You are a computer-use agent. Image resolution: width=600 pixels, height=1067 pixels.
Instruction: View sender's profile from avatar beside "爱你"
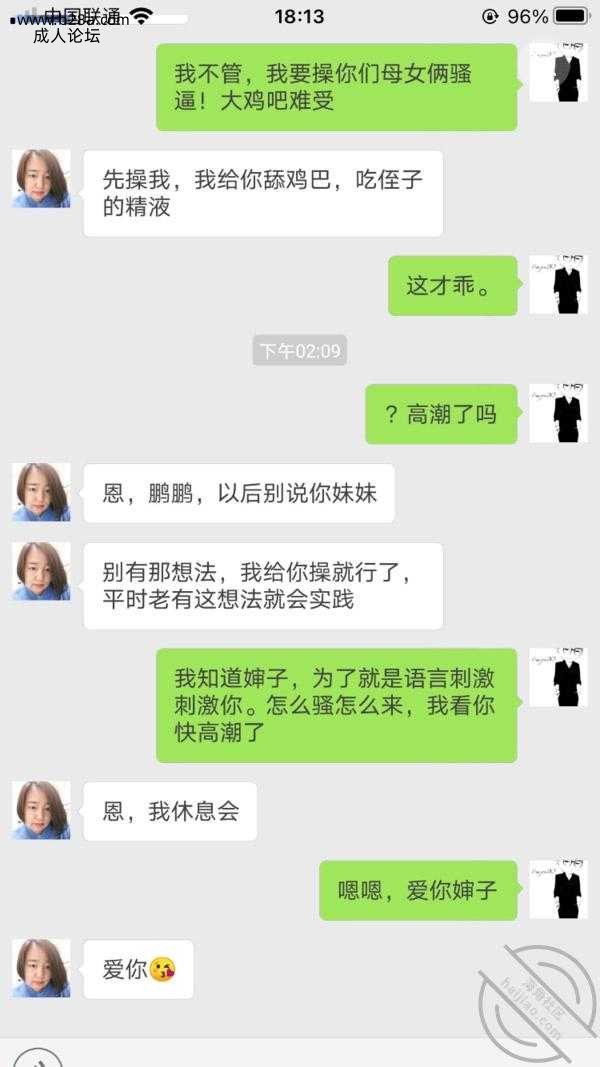click(x=41, y=968)
